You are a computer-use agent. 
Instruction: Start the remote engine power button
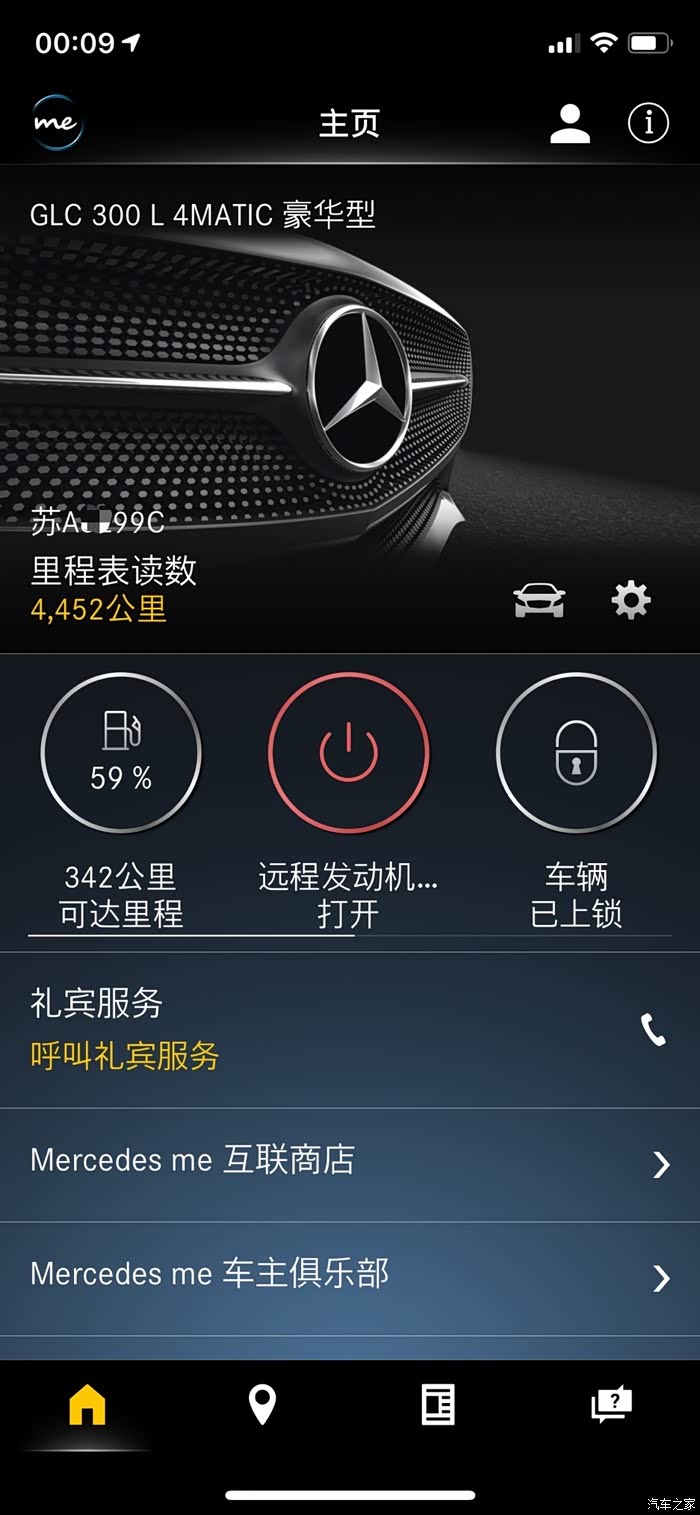(x=348, y=754)
